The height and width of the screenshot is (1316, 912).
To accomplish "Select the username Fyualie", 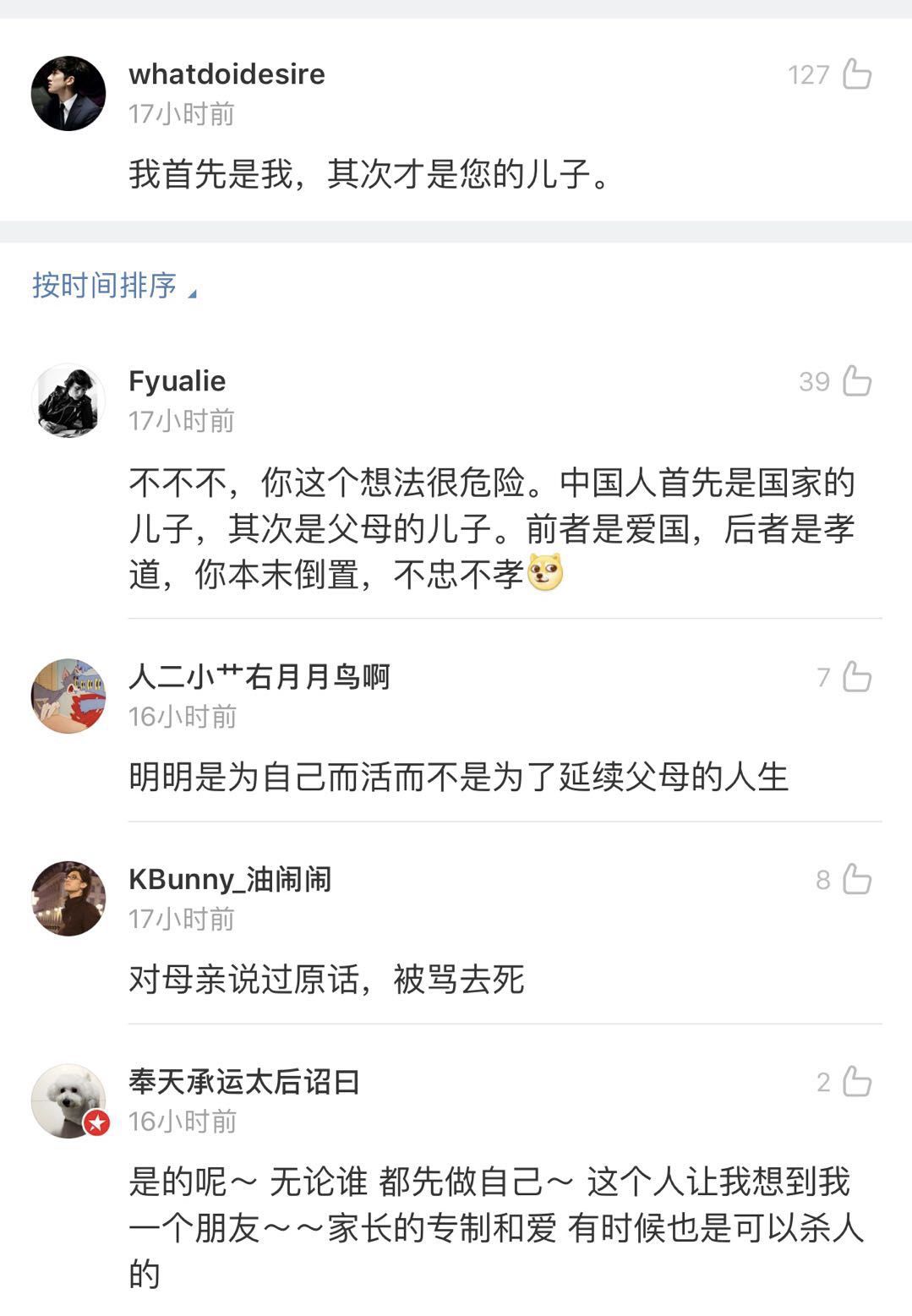I will click(x=177, y=381).
